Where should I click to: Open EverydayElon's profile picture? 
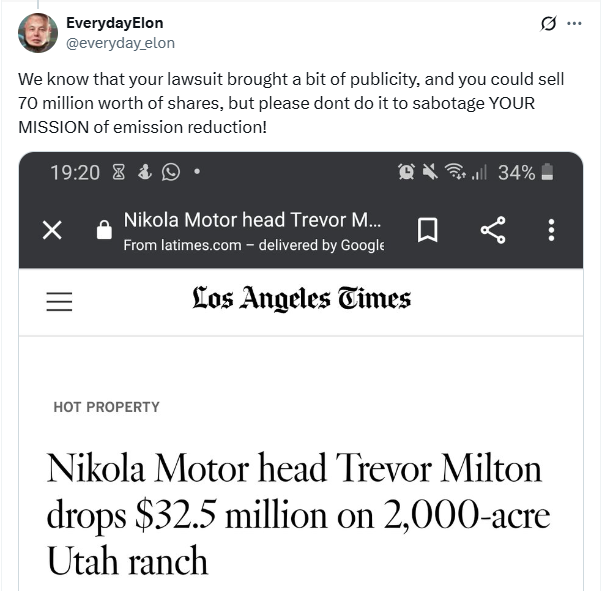coord(37,33)
